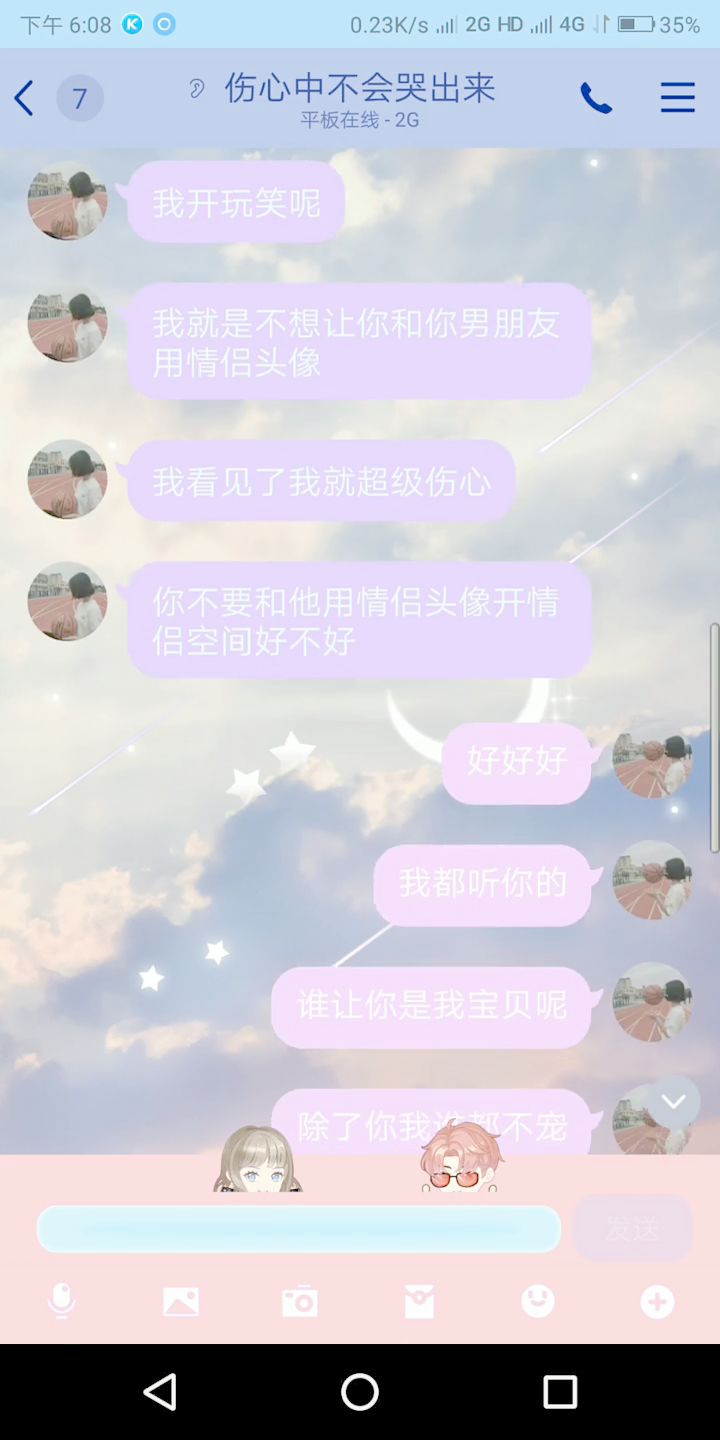Open more options with the plus icon
The width and height of the screenshot is (720, 1440).
657,1301
